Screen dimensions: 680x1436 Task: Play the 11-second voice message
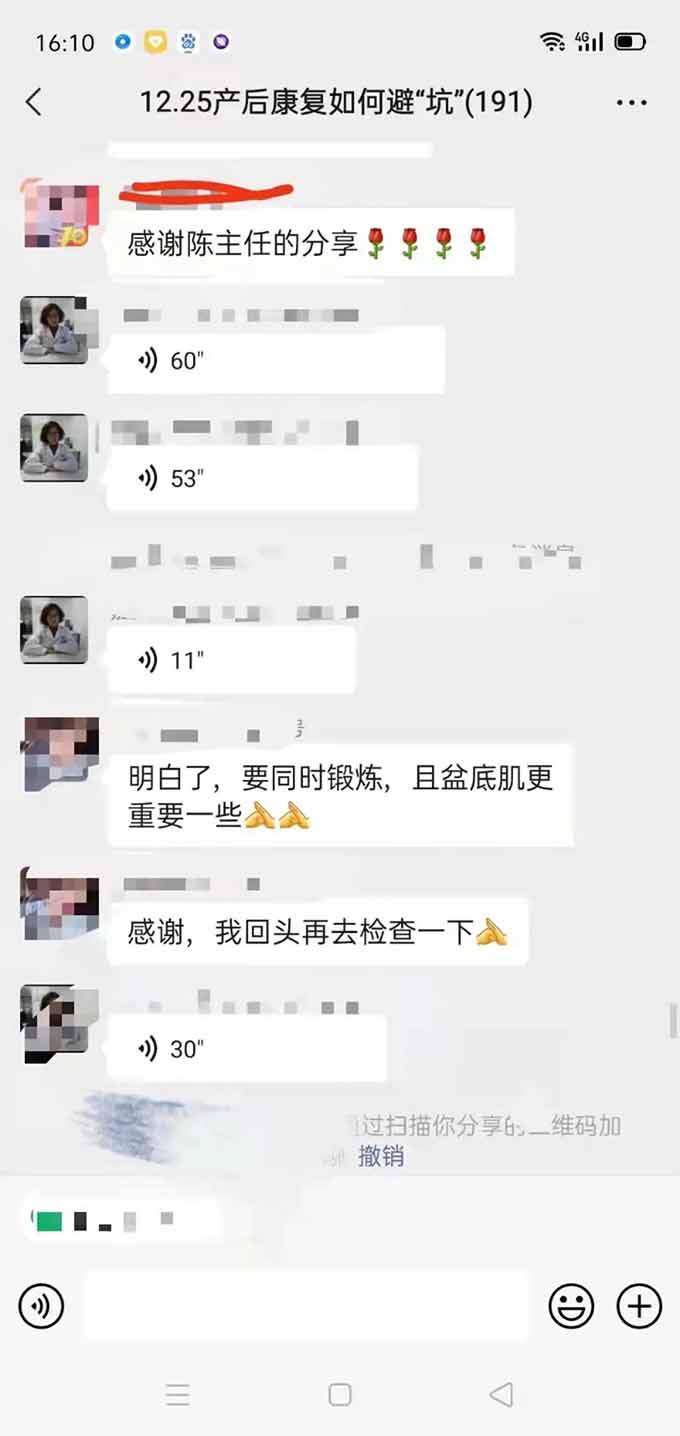[x=232, y=660]
